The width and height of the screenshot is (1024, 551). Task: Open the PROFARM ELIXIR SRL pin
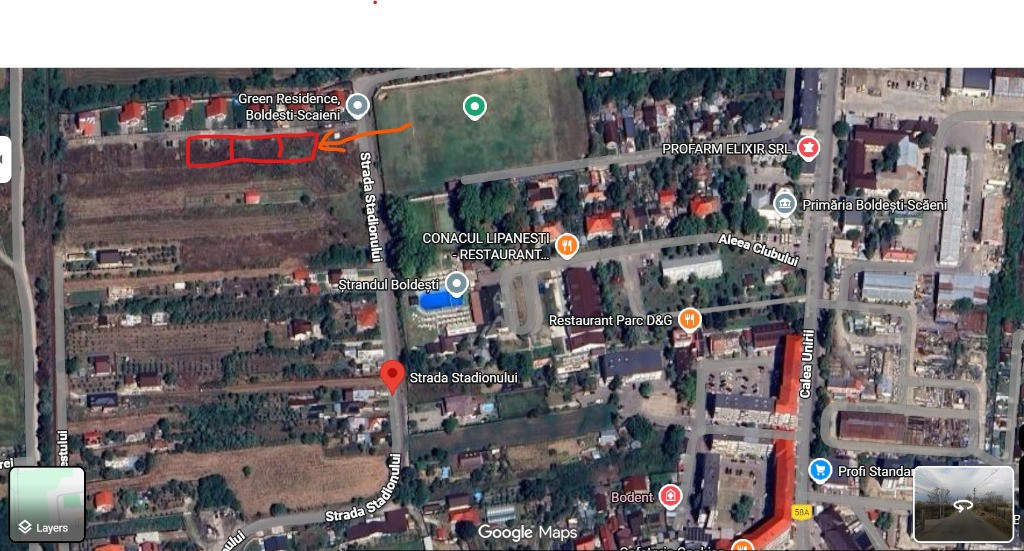pos(808,149)
